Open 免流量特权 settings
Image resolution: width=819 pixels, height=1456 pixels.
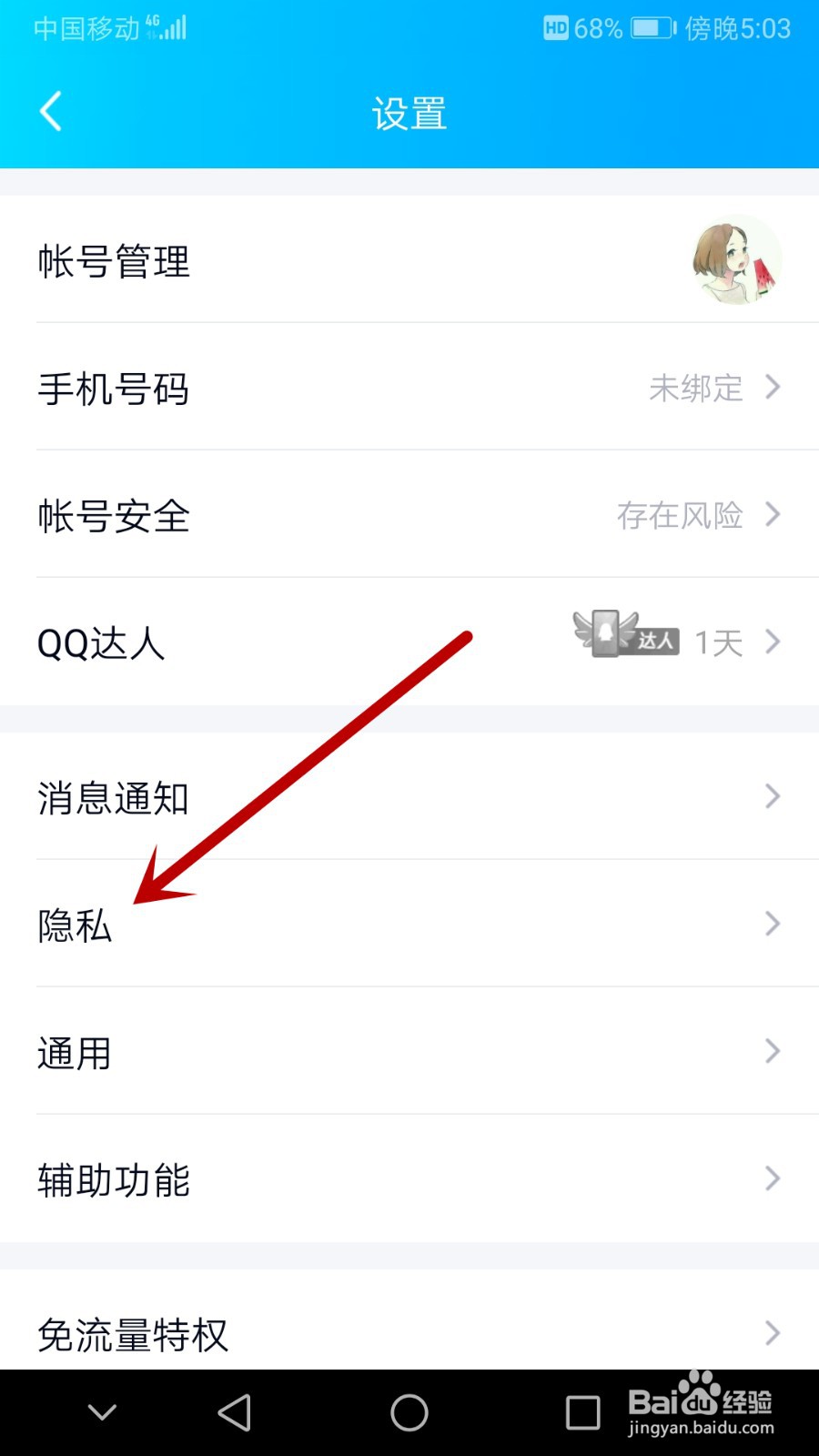tap(132, 1333)
